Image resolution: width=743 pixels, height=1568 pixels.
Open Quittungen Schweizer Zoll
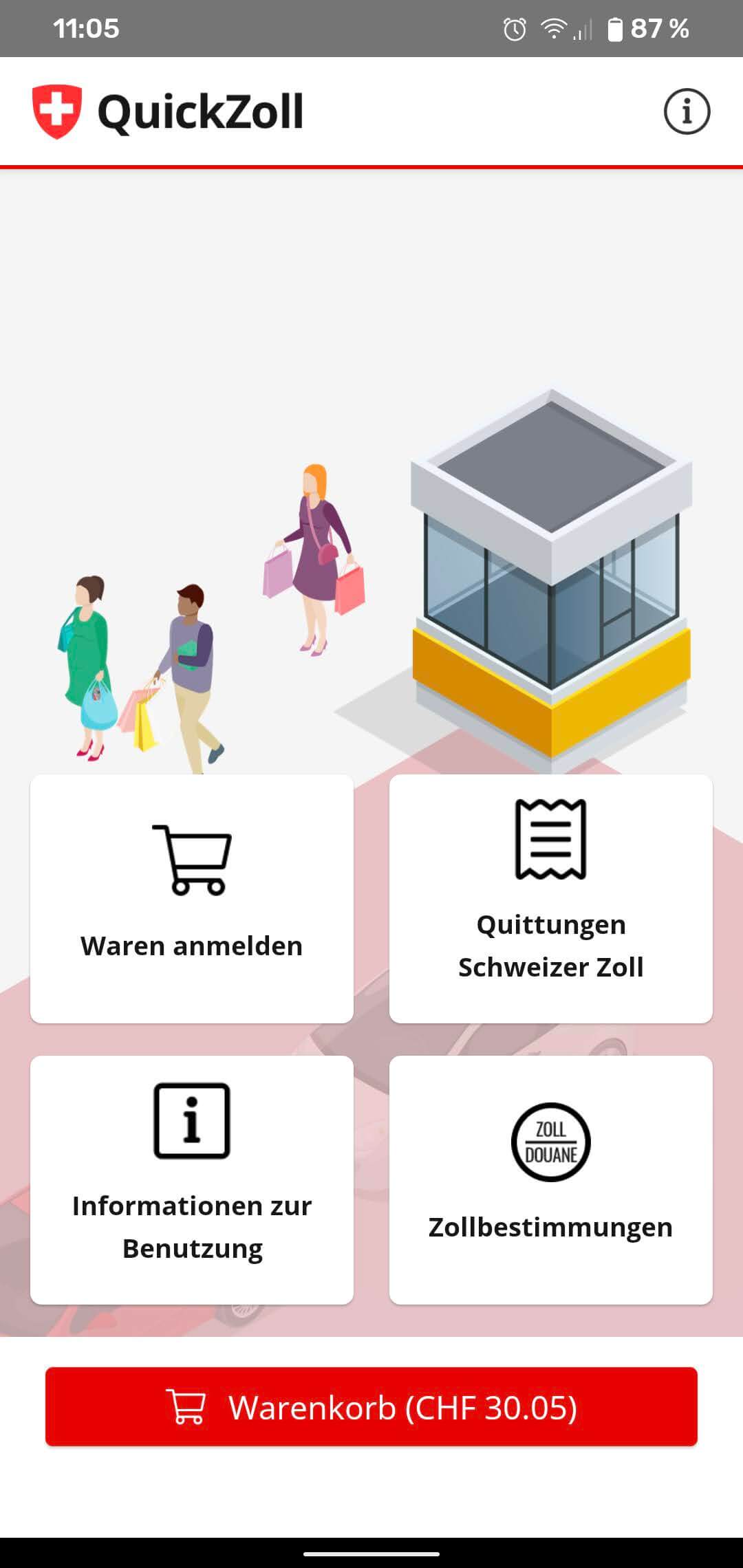pos(550,898)
